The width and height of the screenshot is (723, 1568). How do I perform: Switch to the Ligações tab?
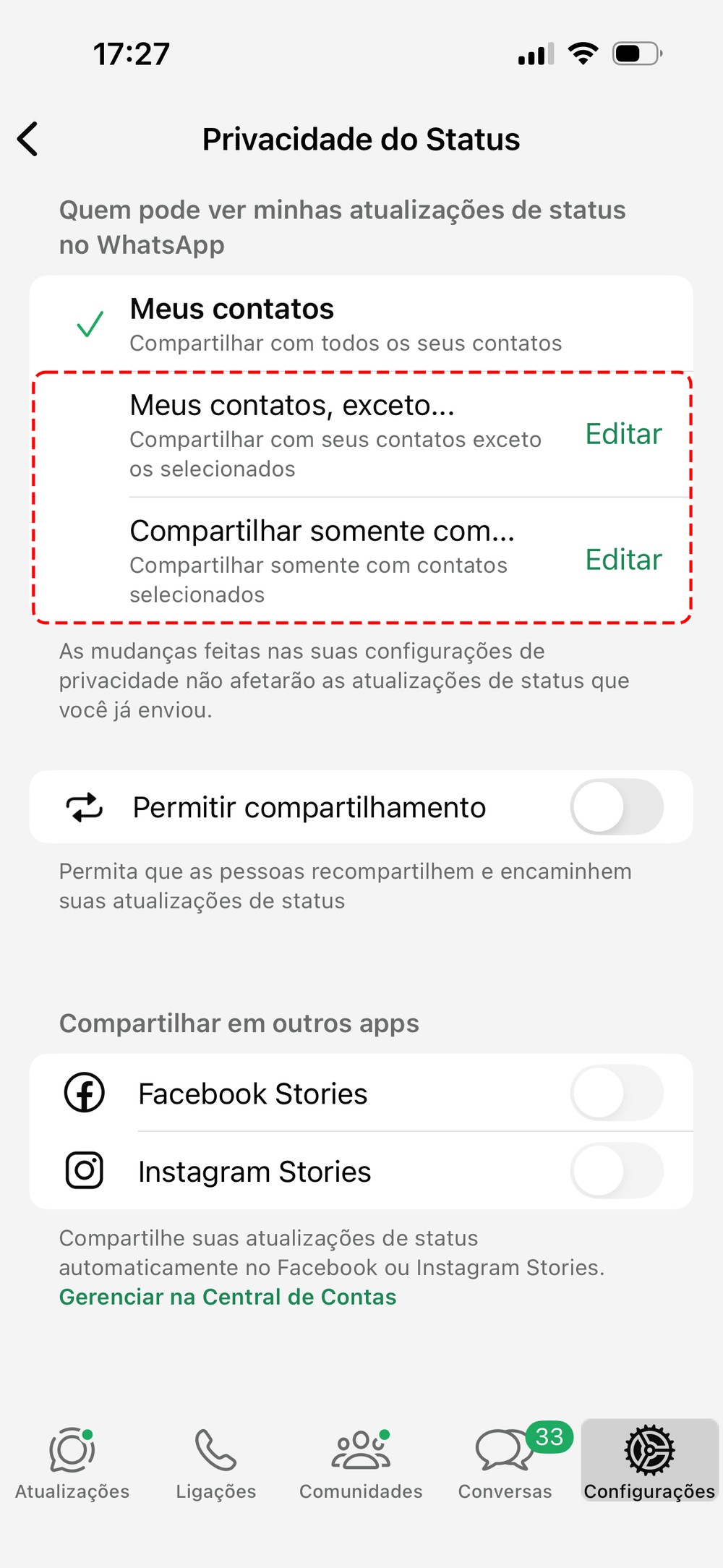point(216,1462)
